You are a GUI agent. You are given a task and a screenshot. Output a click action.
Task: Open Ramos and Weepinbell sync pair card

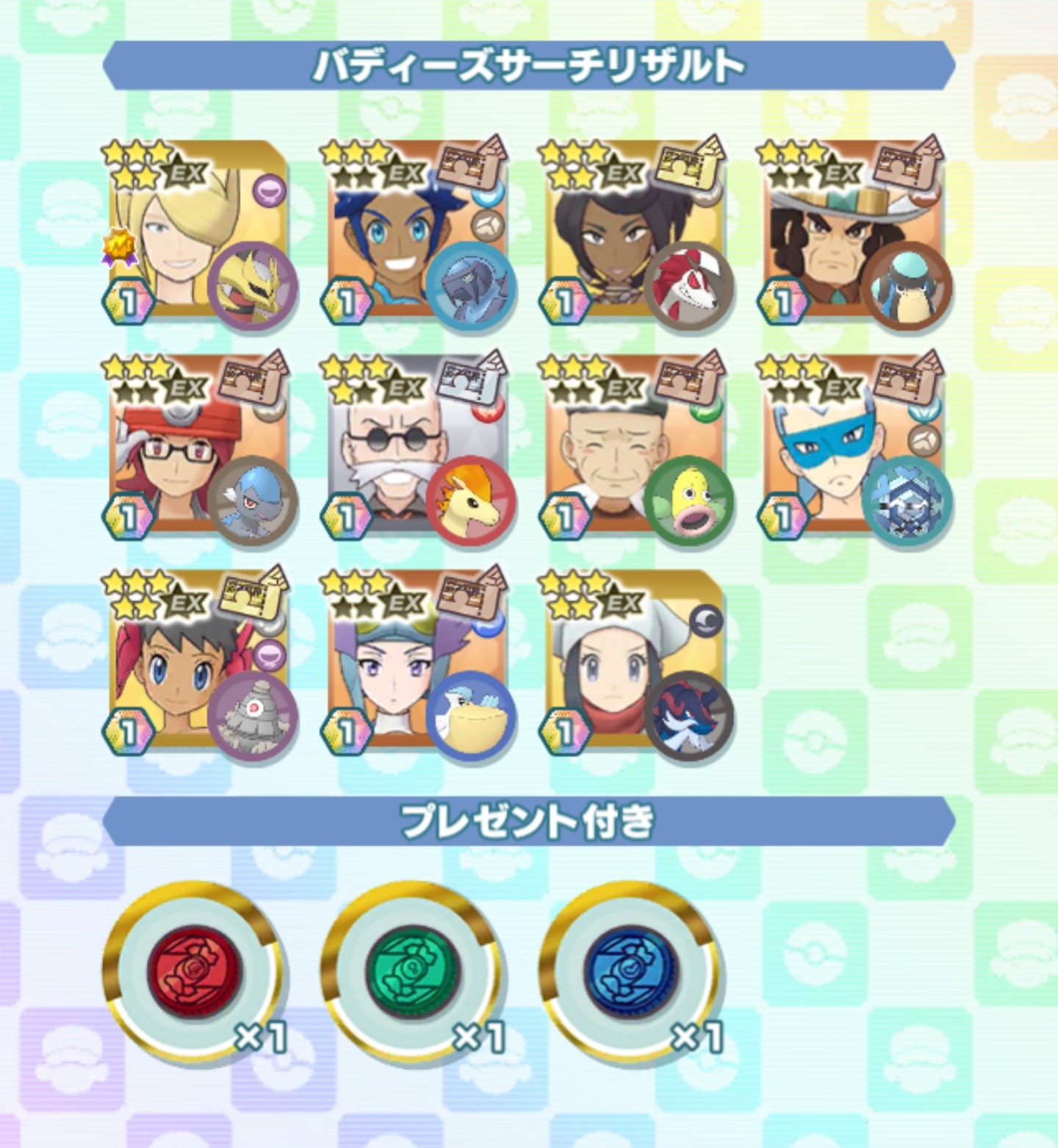[x=635, y=447]
